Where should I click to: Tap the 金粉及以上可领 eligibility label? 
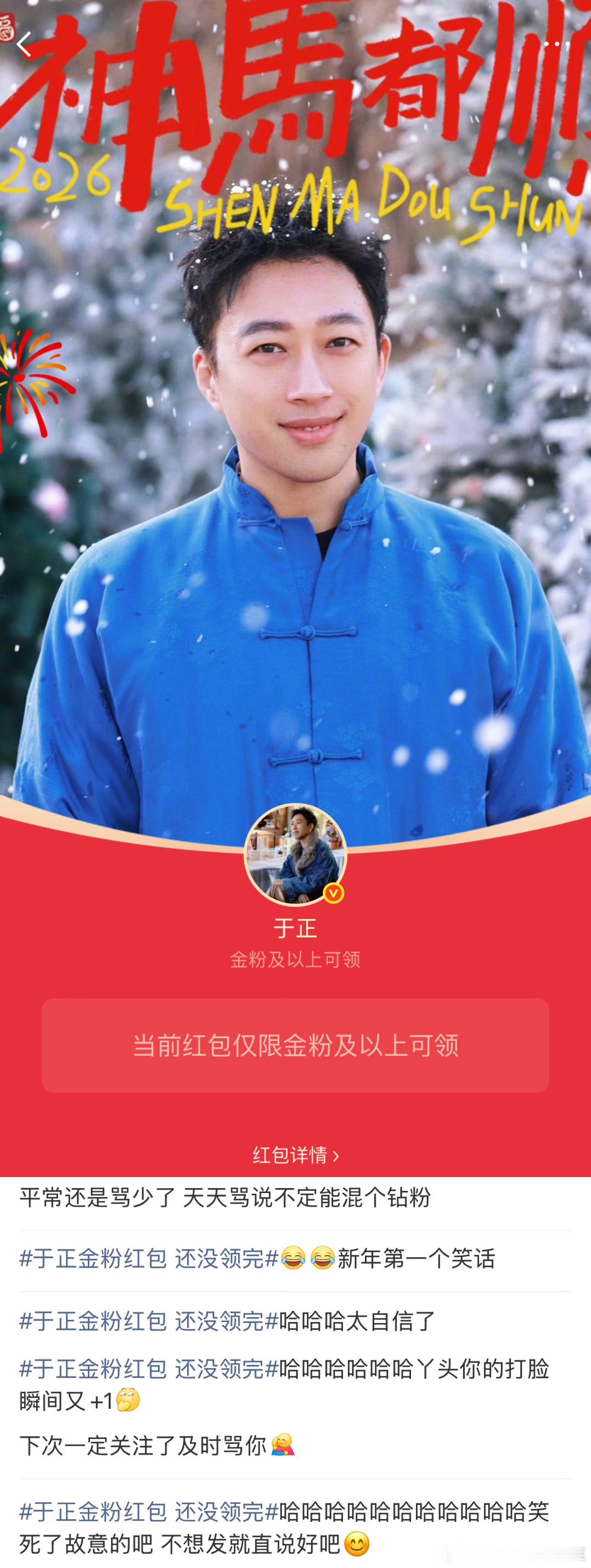point(295,957)
